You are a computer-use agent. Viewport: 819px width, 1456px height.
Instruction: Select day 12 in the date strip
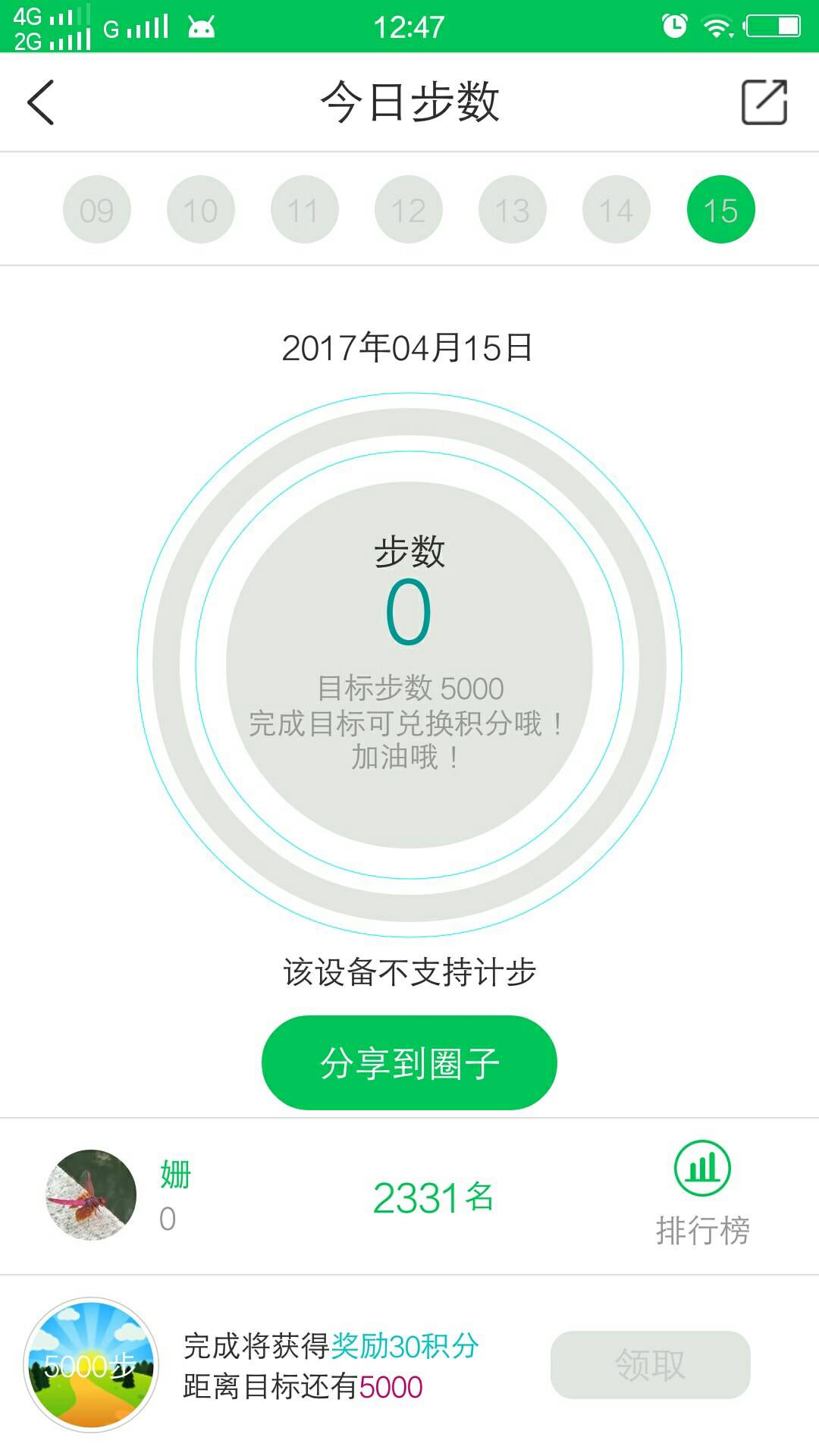pos(409,210)
